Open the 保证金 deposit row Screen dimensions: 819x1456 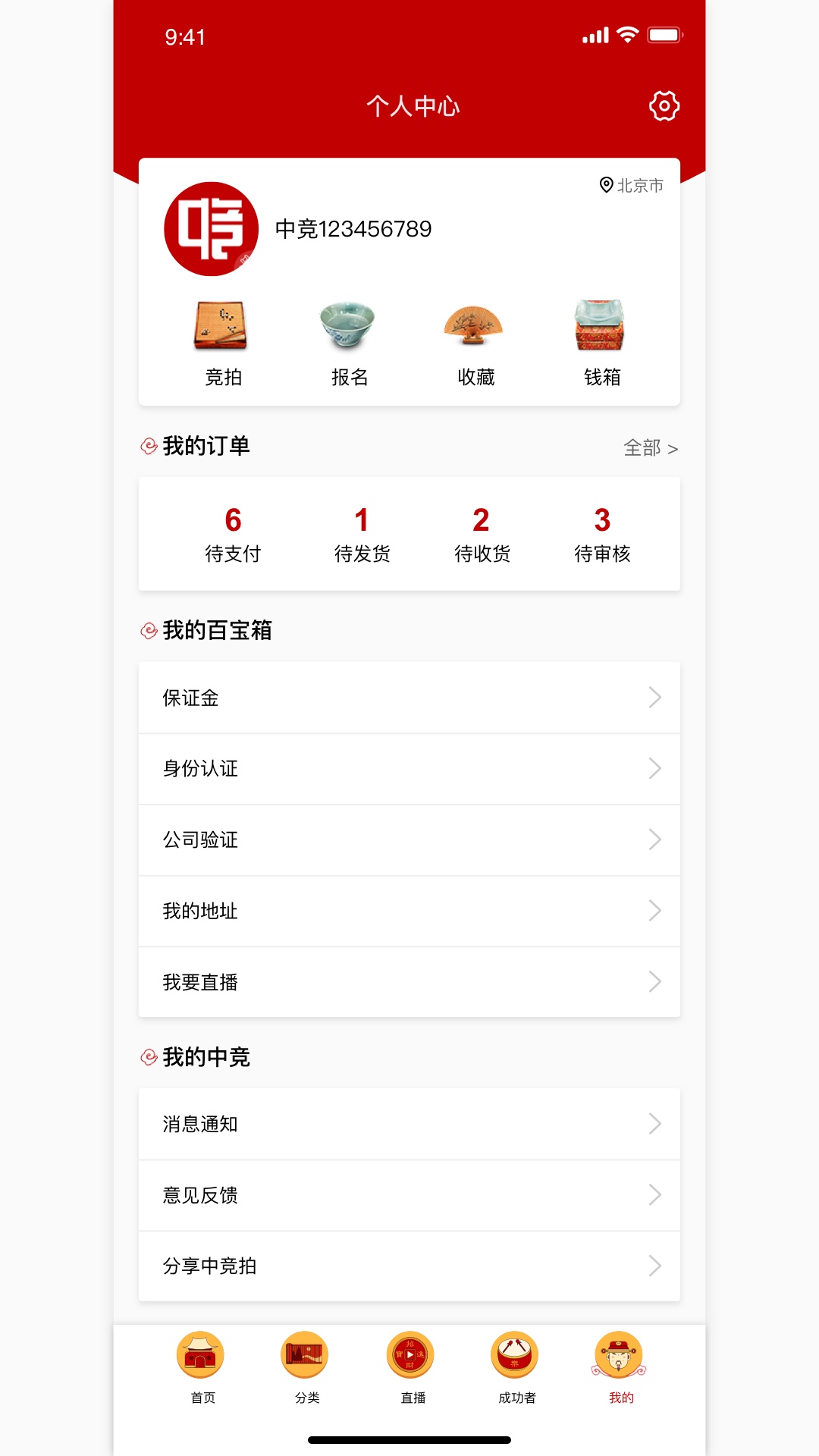(409, 698)
